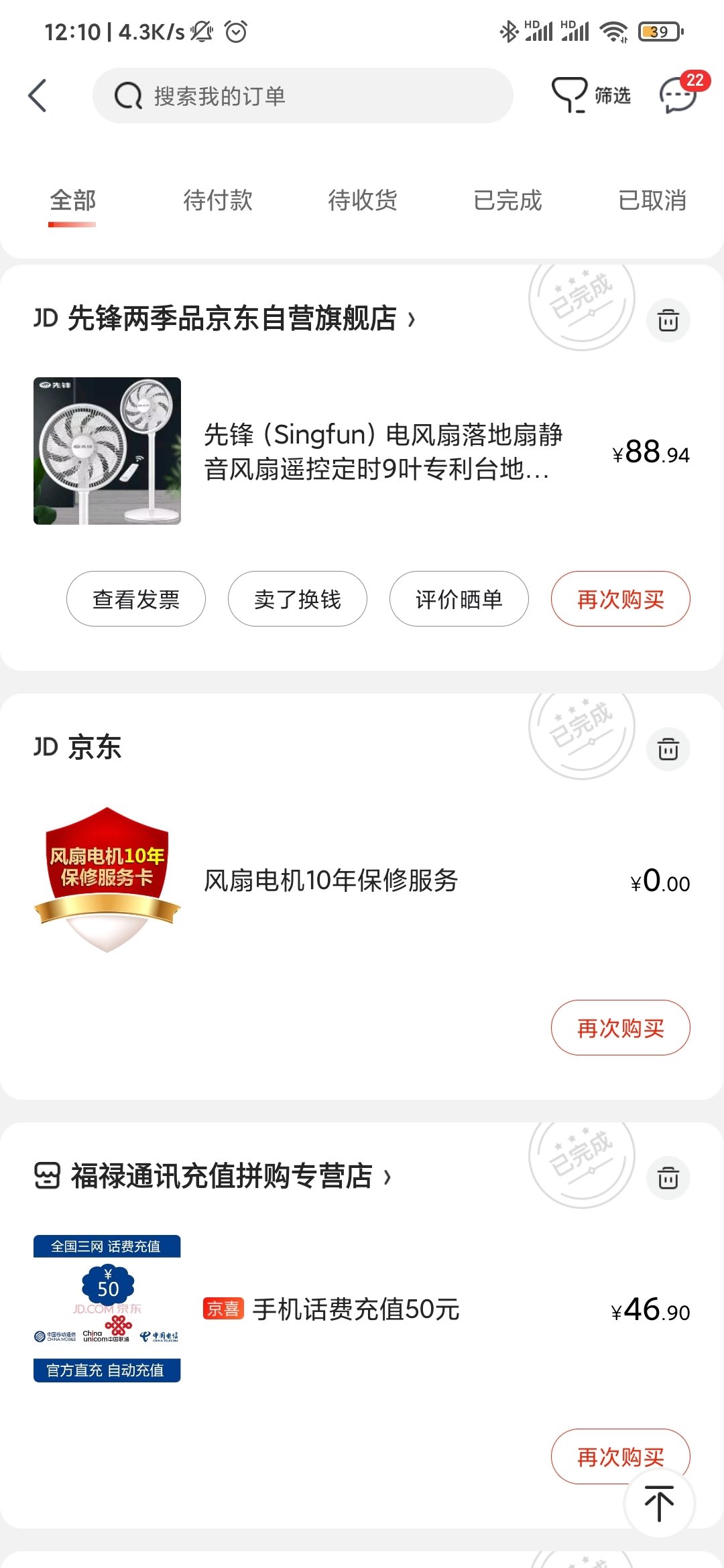Delete the phone recharge order via trash icon
The width and height of the screenshot is (724, 1568).
click(668, 1179)
